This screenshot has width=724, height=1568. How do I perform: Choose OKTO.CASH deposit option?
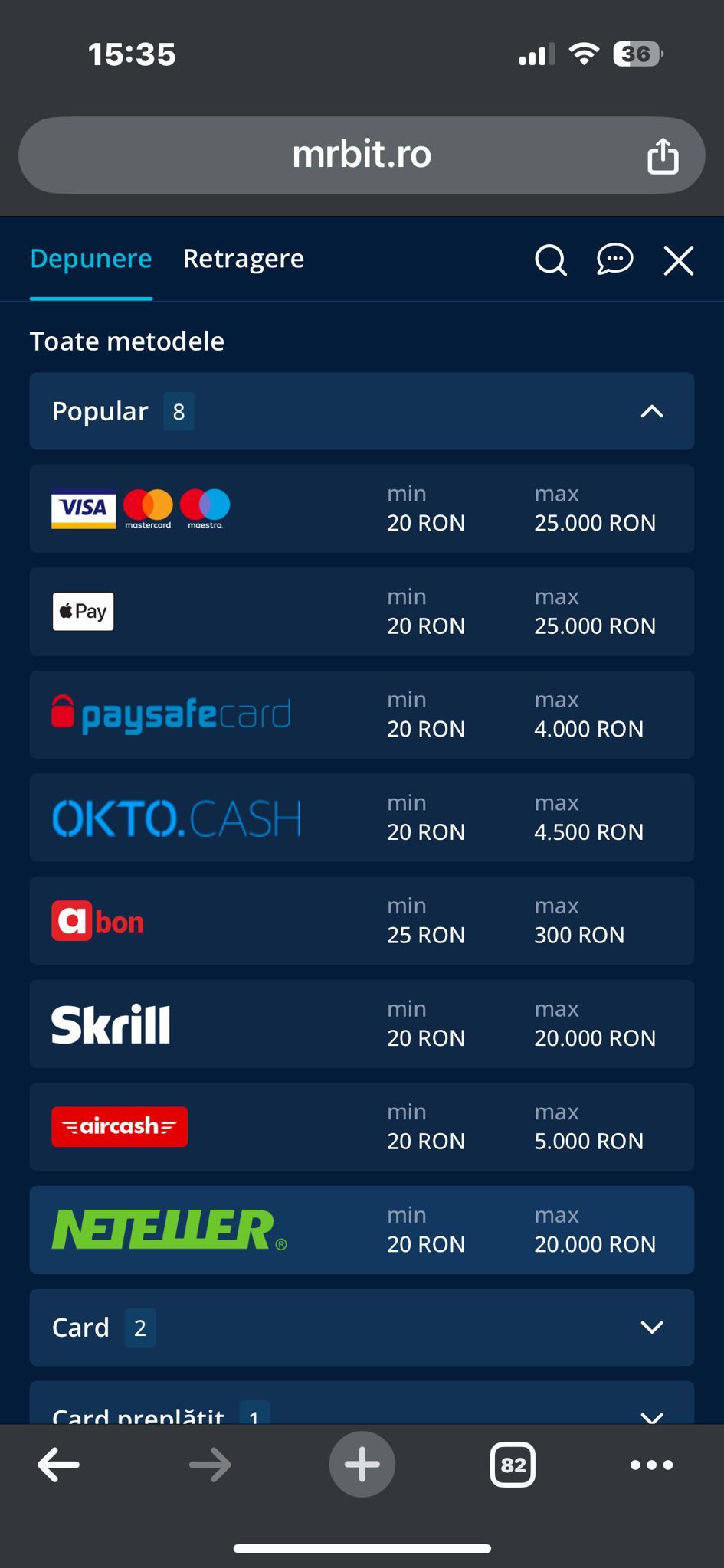click(x=362, y=818)
